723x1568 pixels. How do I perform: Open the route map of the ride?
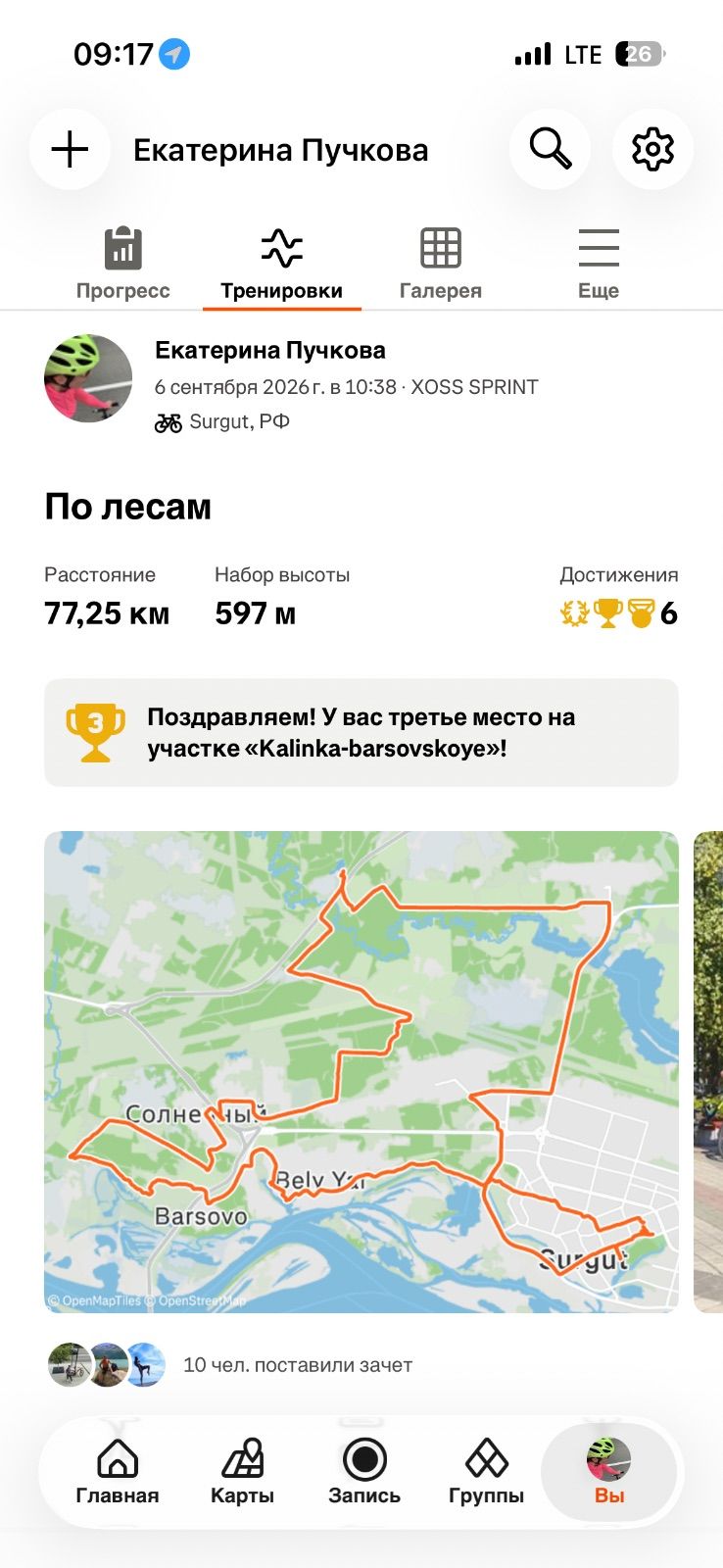(361, 1072)
